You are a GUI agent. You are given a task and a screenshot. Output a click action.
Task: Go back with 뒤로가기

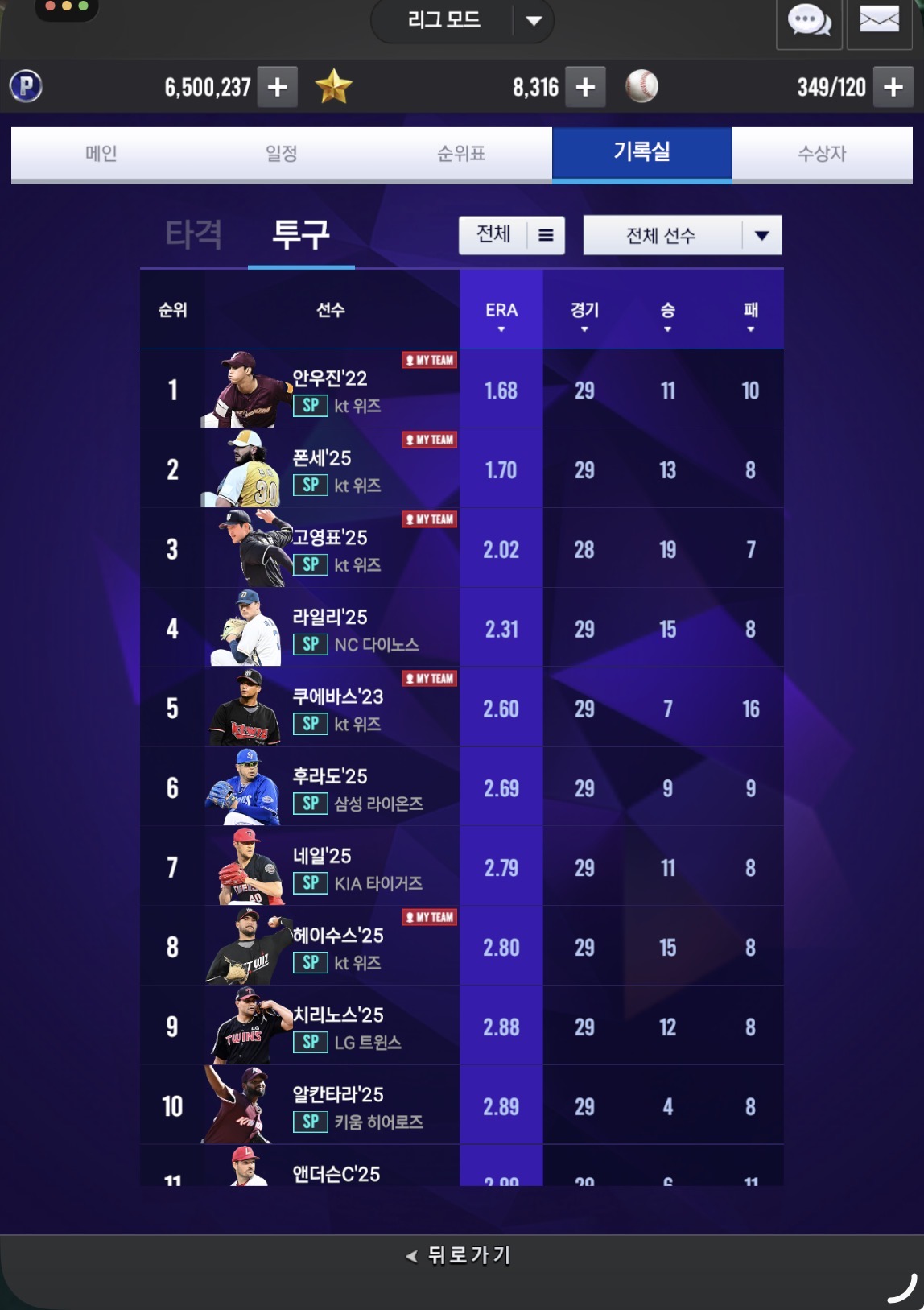tap(460, 1255)
